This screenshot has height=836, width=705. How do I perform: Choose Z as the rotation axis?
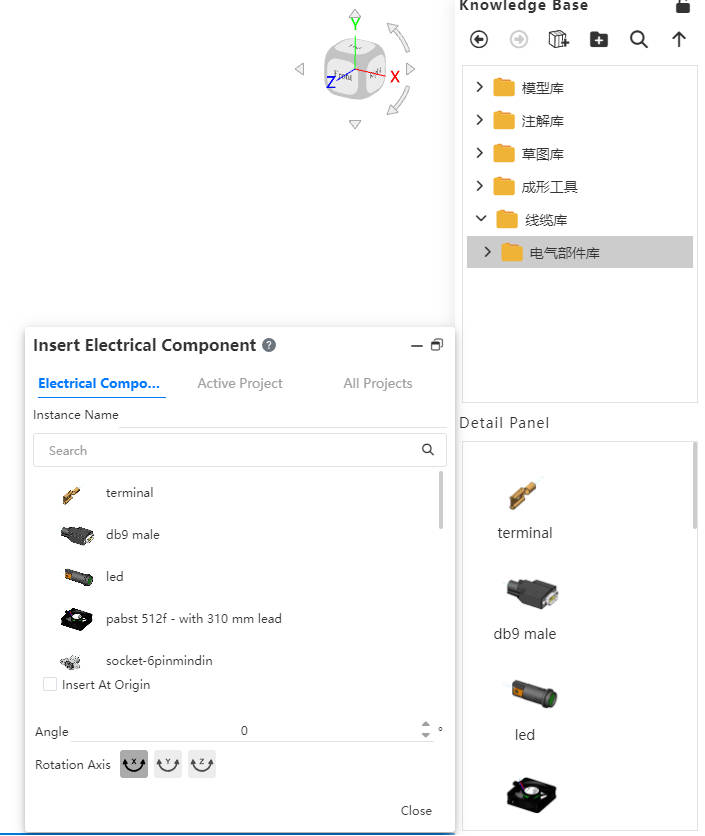point(202,764)
